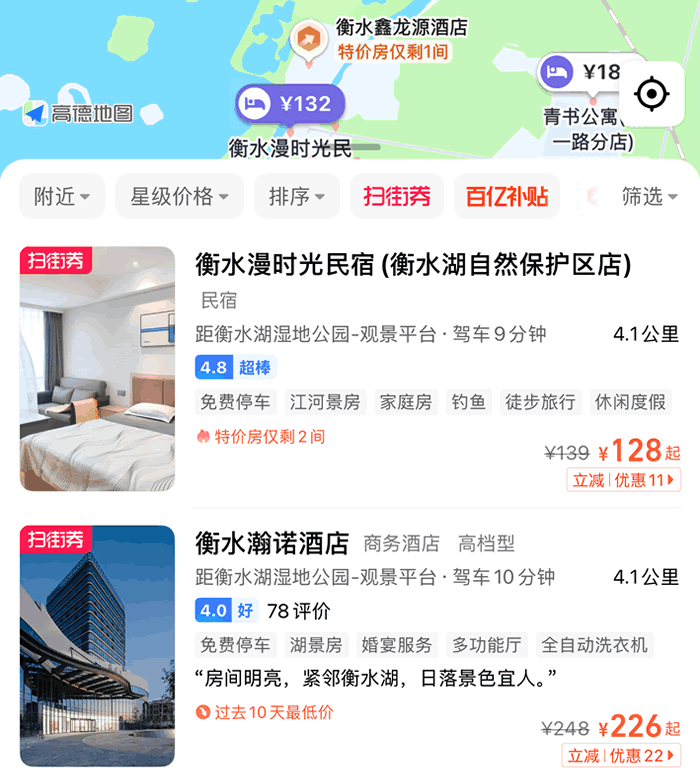Expand the 星级价格 filter
The width and height of the screenshot is (700, 777).
pyautogui.click(x=179, y=196)
